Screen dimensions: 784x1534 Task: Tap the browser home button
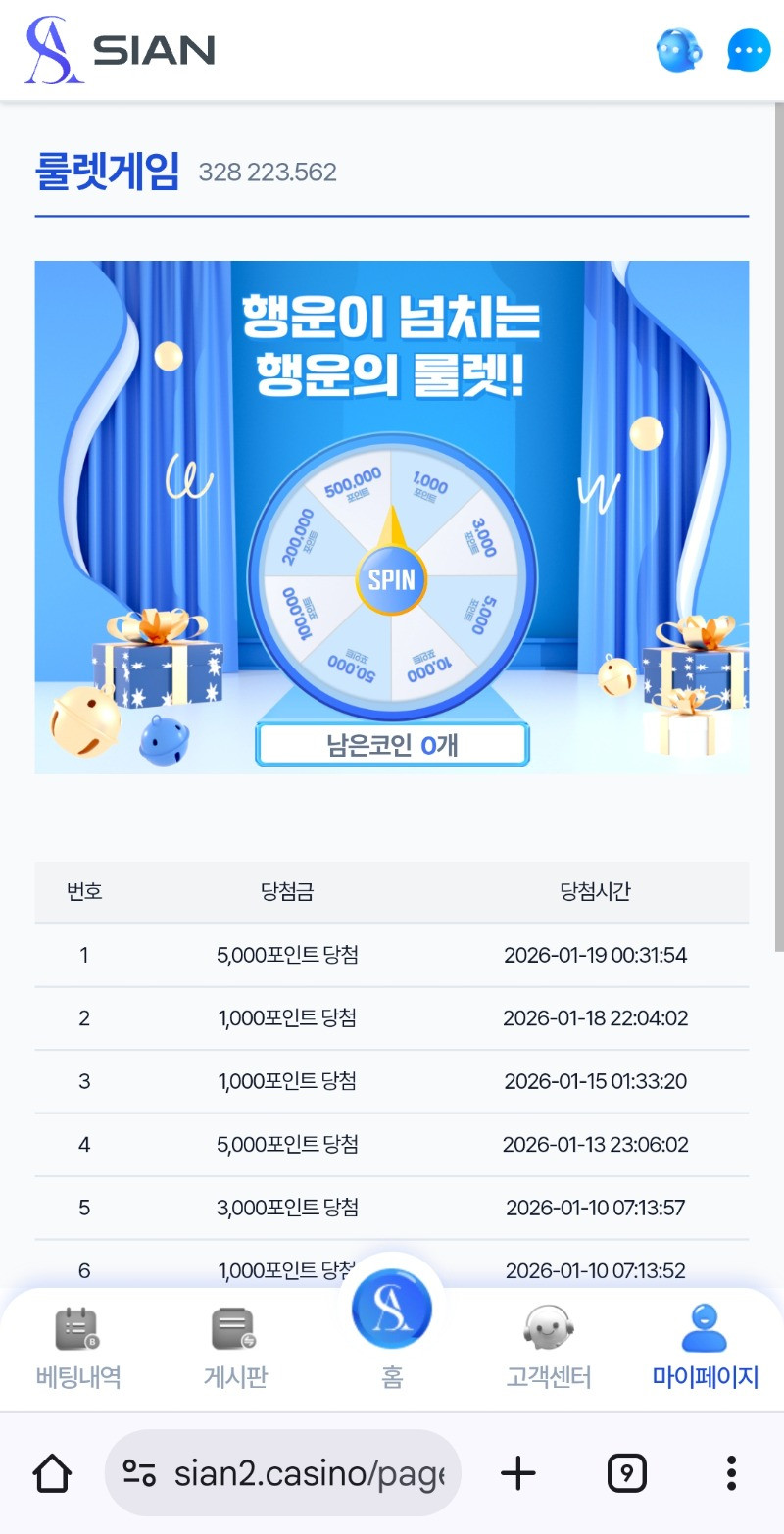[52, 1472]
